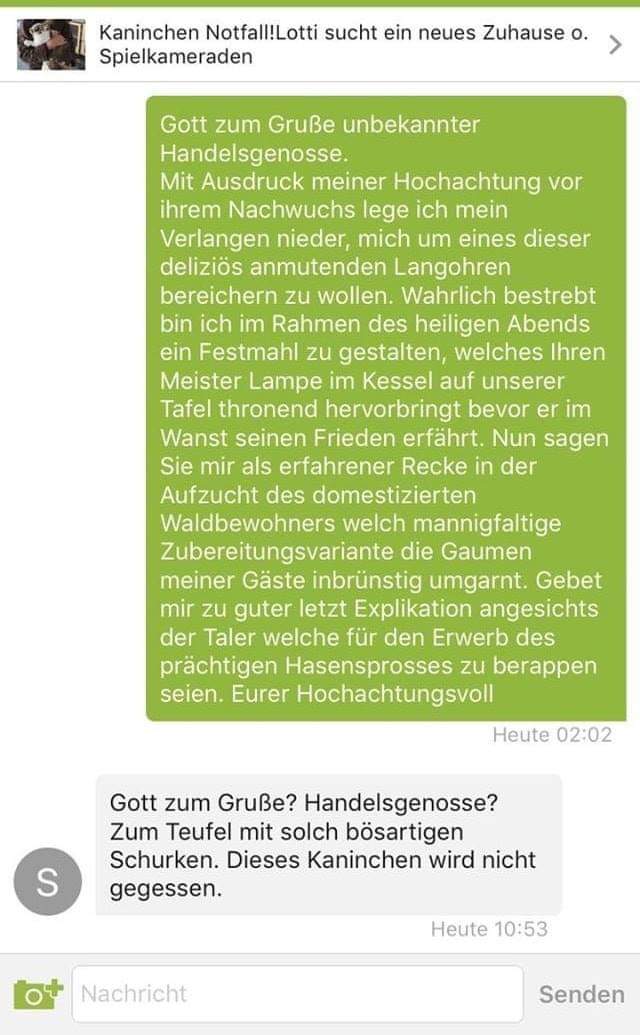Send the message with Senden
The height and width of the screenshot is (1035, 640).
pos(581,994)
